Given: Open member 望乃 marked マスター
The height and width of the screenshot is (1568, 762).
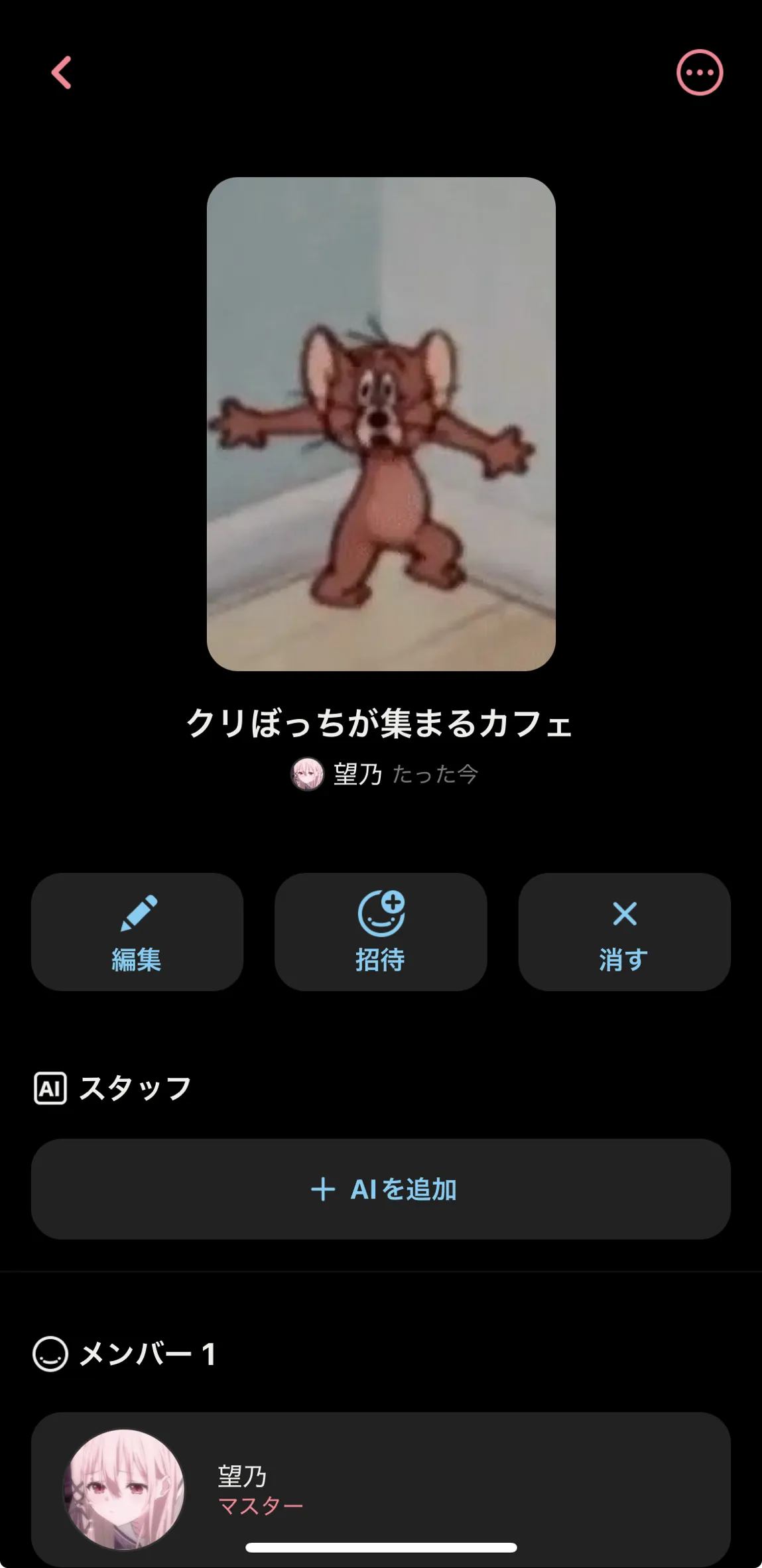Looking at the screenshot, I should click(381, 1488).
